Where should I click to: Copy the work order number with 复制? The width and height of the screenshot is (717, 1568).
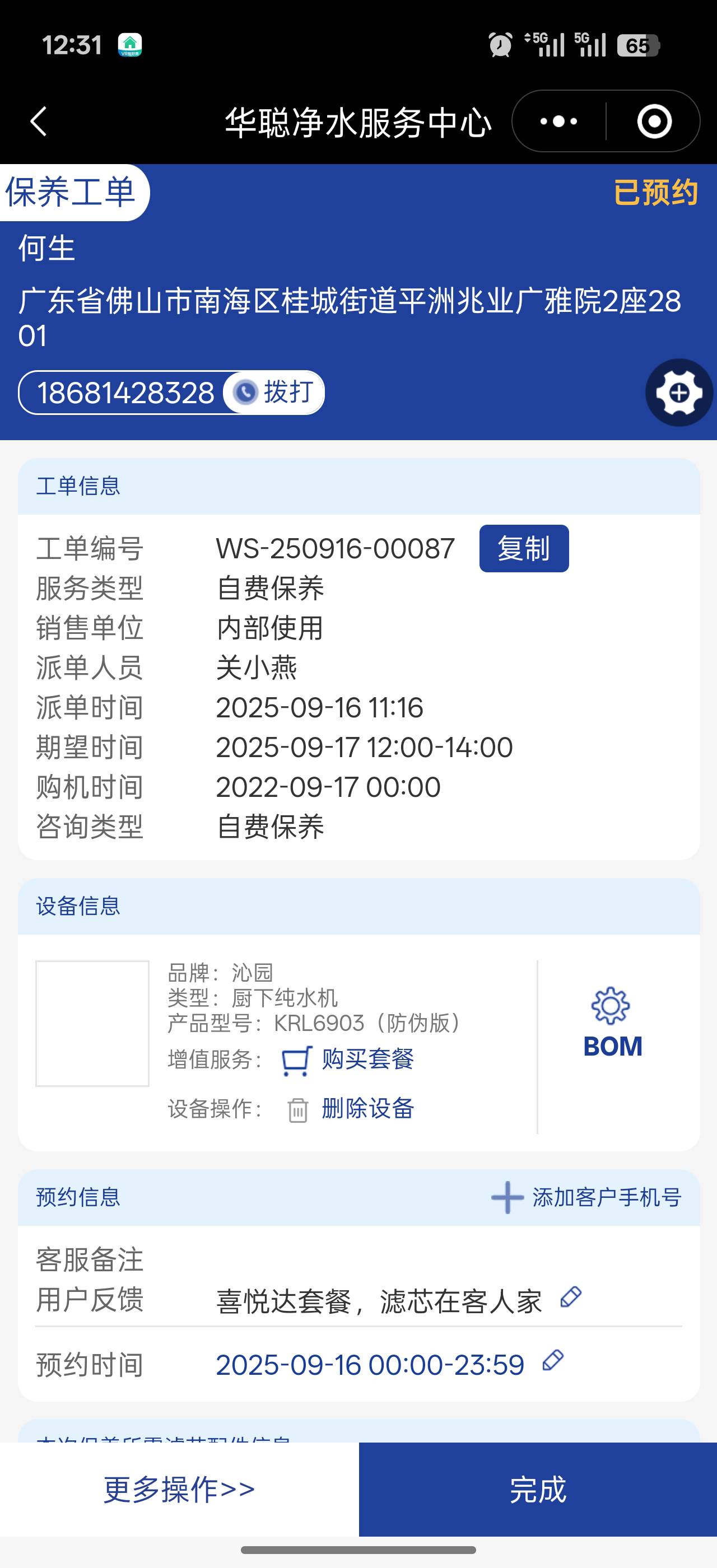point(523,548)
